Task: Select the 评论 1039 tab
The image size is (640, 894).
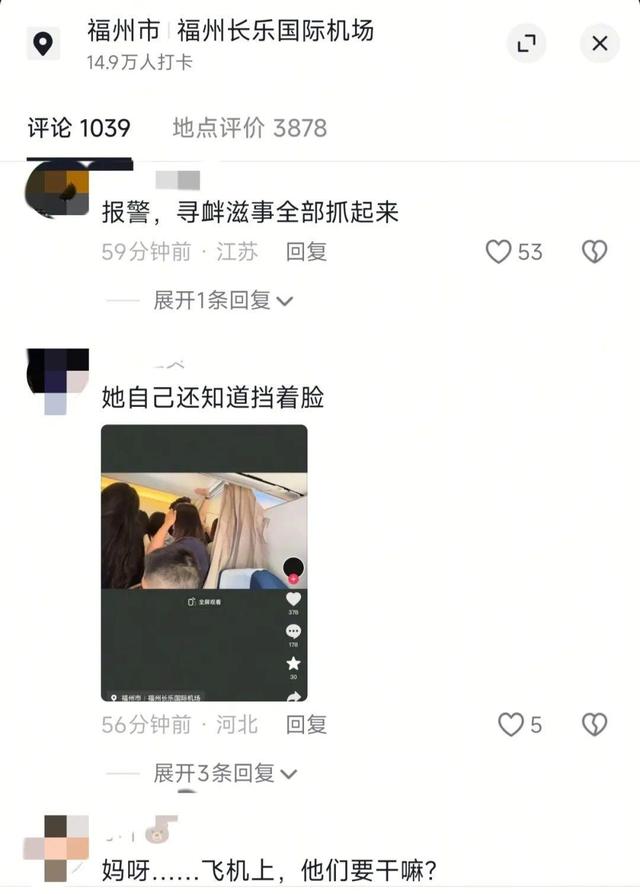Action: tap(78, 128)
